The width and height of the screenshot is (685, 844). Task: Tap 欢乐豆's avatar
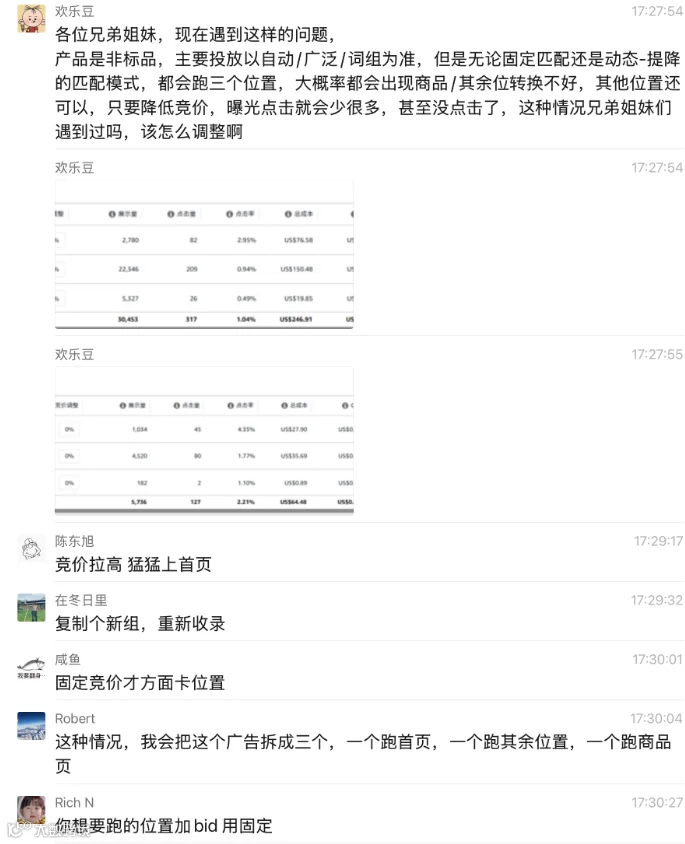click(31, 19)
